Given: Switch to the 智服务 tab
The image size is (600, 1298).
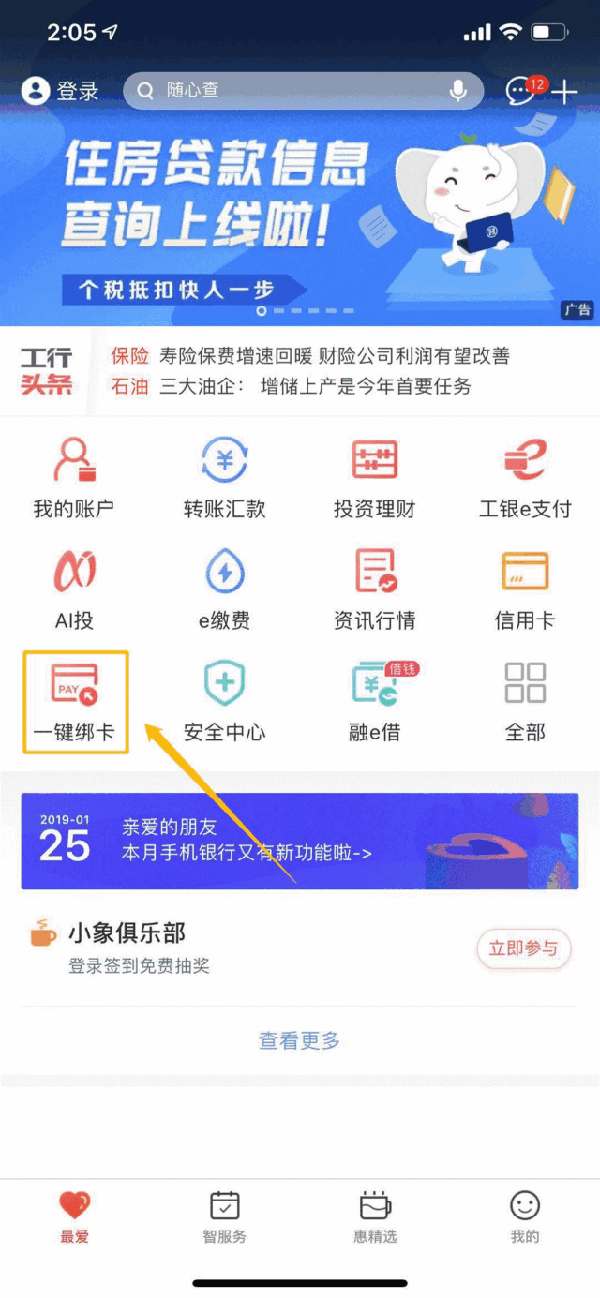Looking at the screenshot, I should point(224,1217).
